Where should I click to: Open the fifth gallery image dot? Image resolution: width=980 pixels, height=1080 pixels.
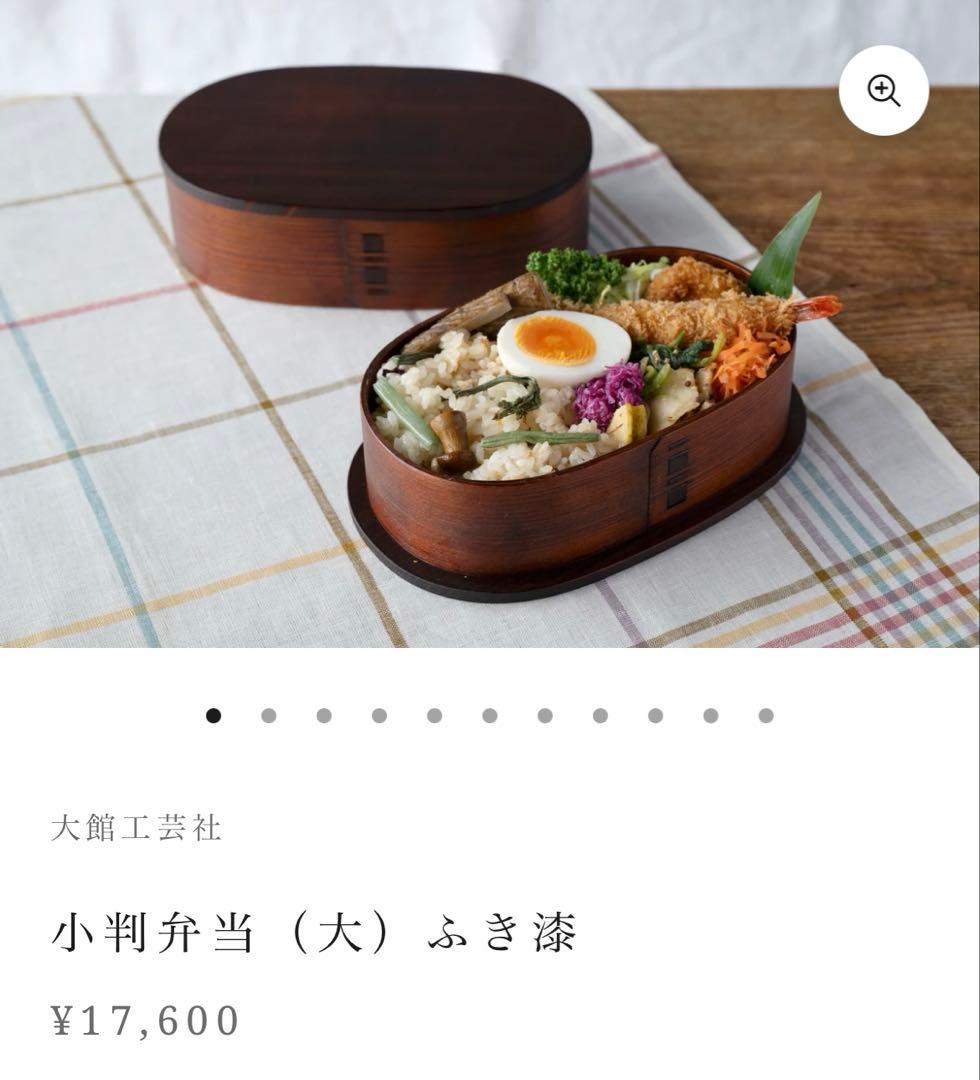[433, 715]
